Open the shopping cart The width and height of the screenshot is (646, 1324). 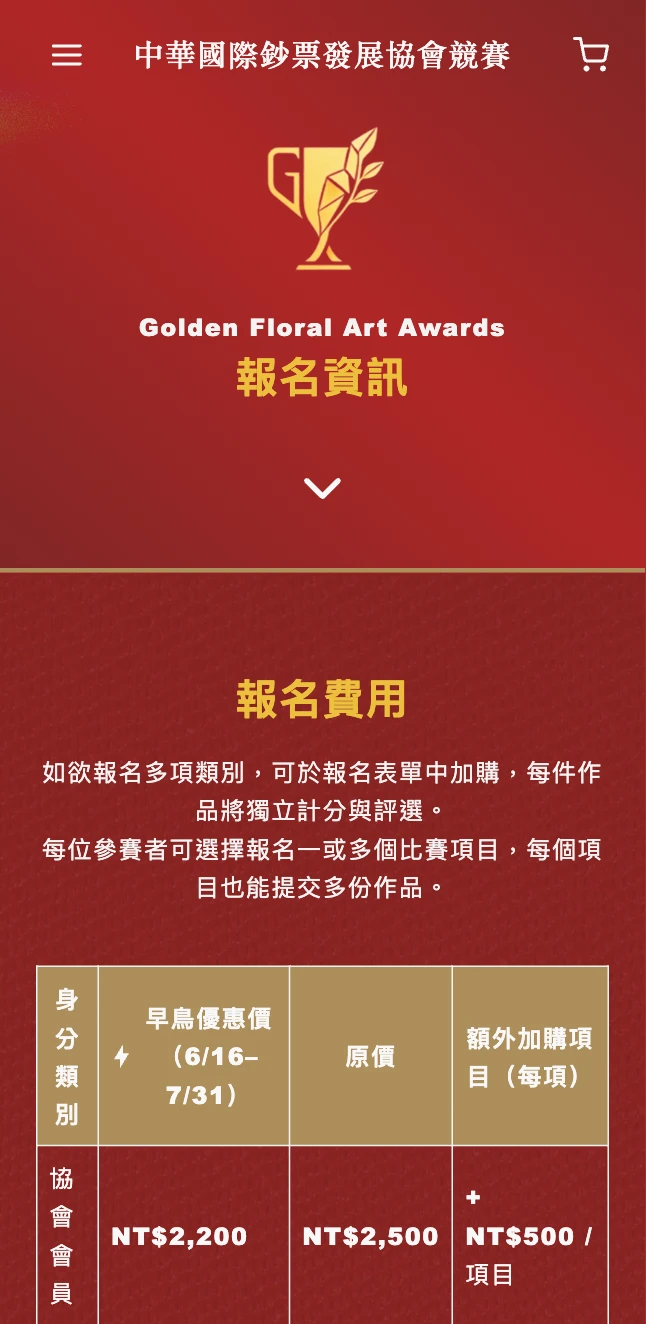(x=591, y=55)
